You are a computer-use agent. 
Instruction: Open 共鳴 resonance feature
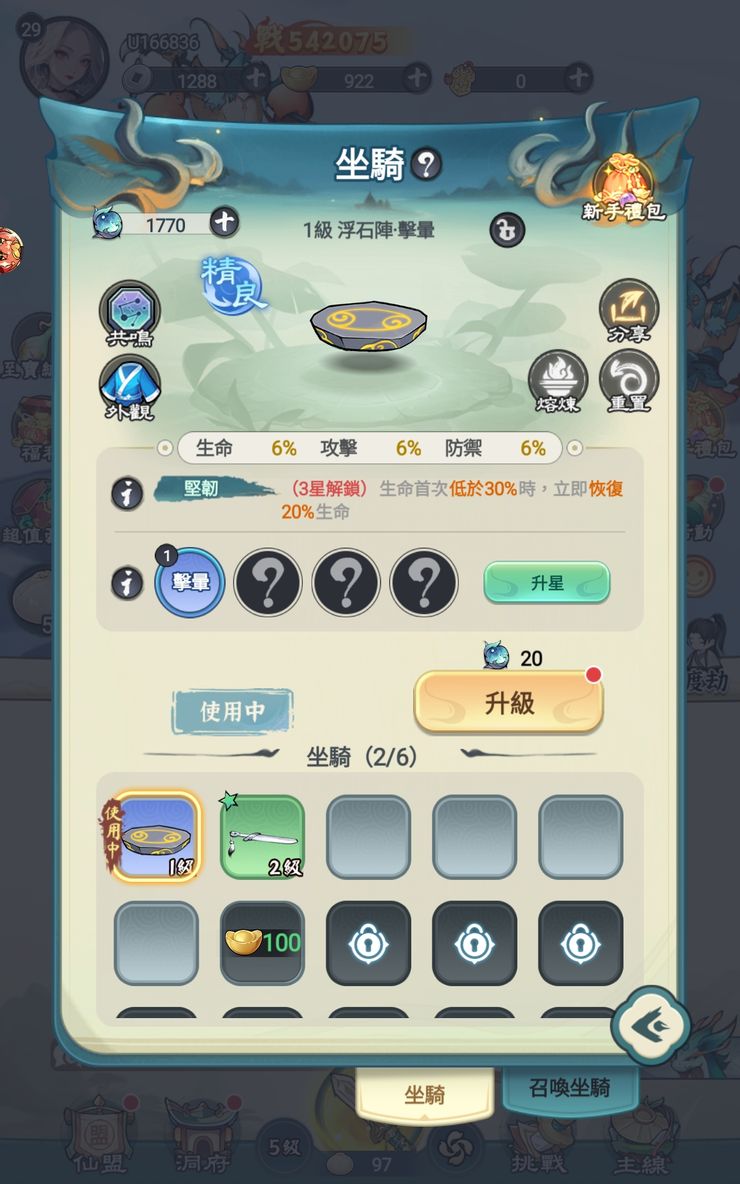point(129,313)
